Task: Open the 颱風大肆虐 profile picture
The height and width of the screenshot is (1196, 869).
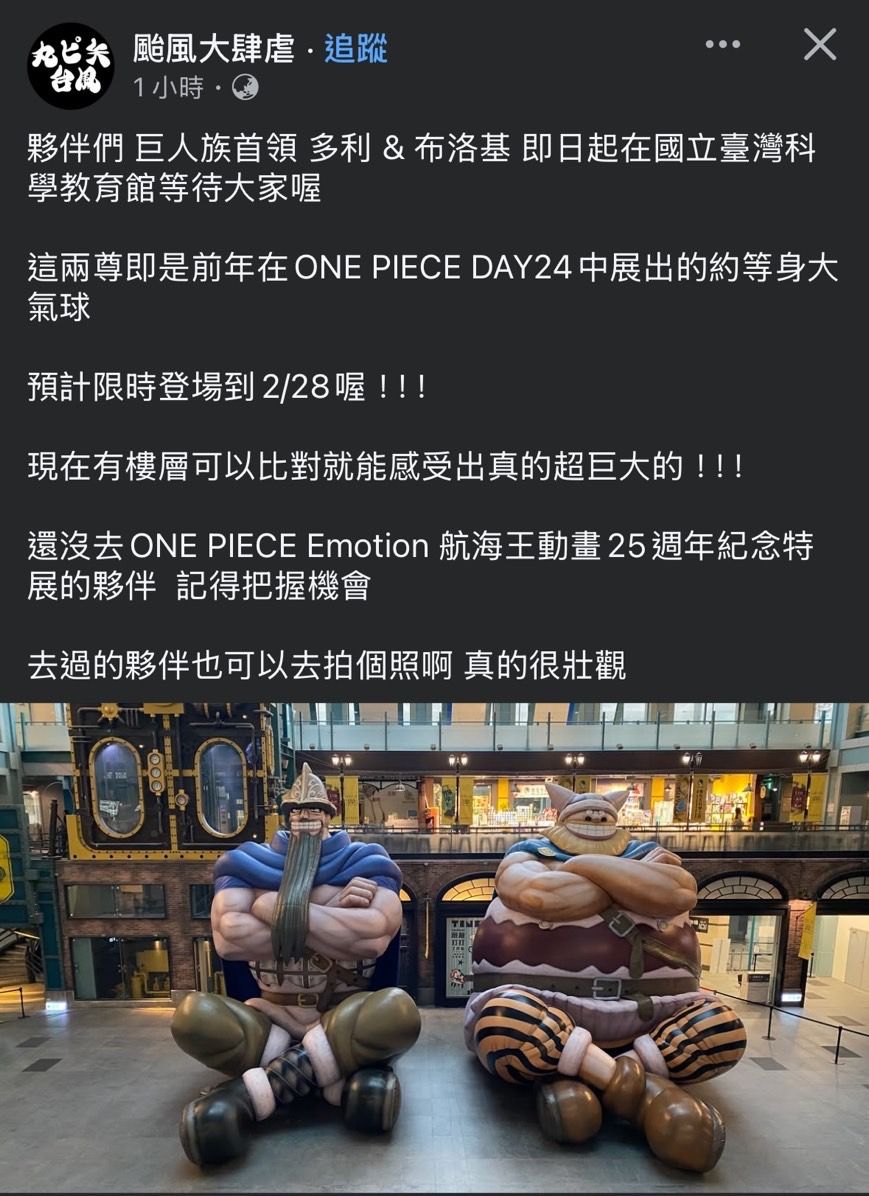Action: (70, 65)
